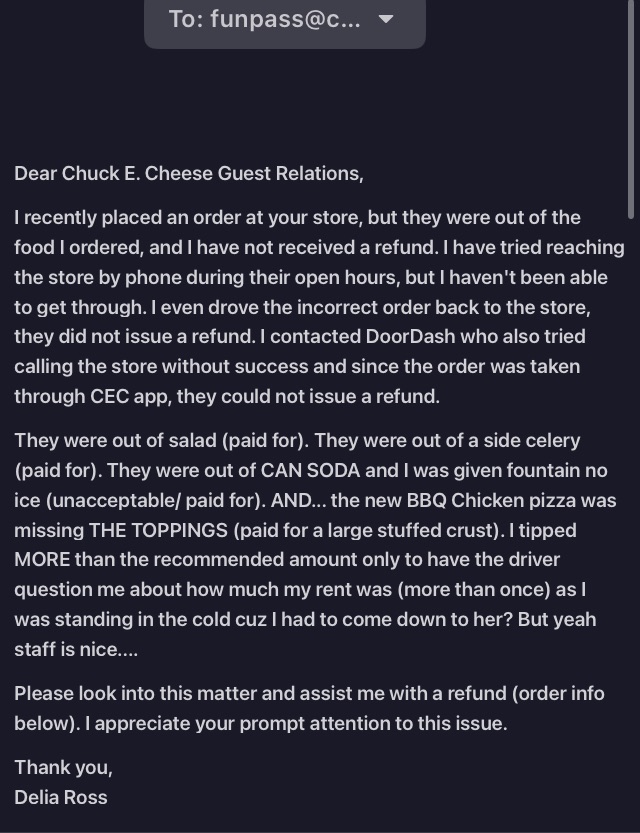Expand the 'To: funpass@c...' recipient dropdown
Screen dimensions: 640x833
click(x=386, y=19)
